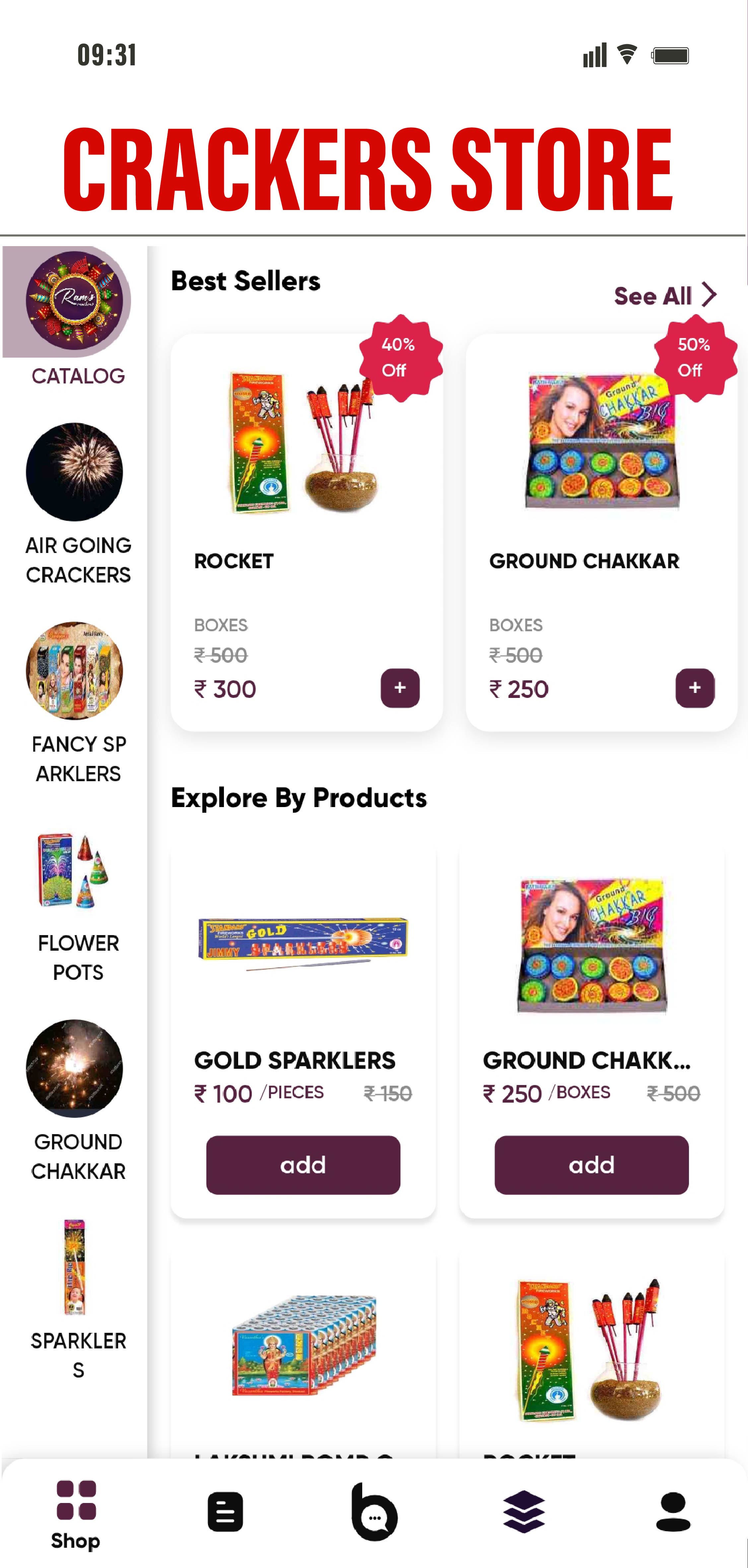This screenshot has height=1568, width=748.
Task: Tap add under Gold Sparklers
Action: 303,1164
